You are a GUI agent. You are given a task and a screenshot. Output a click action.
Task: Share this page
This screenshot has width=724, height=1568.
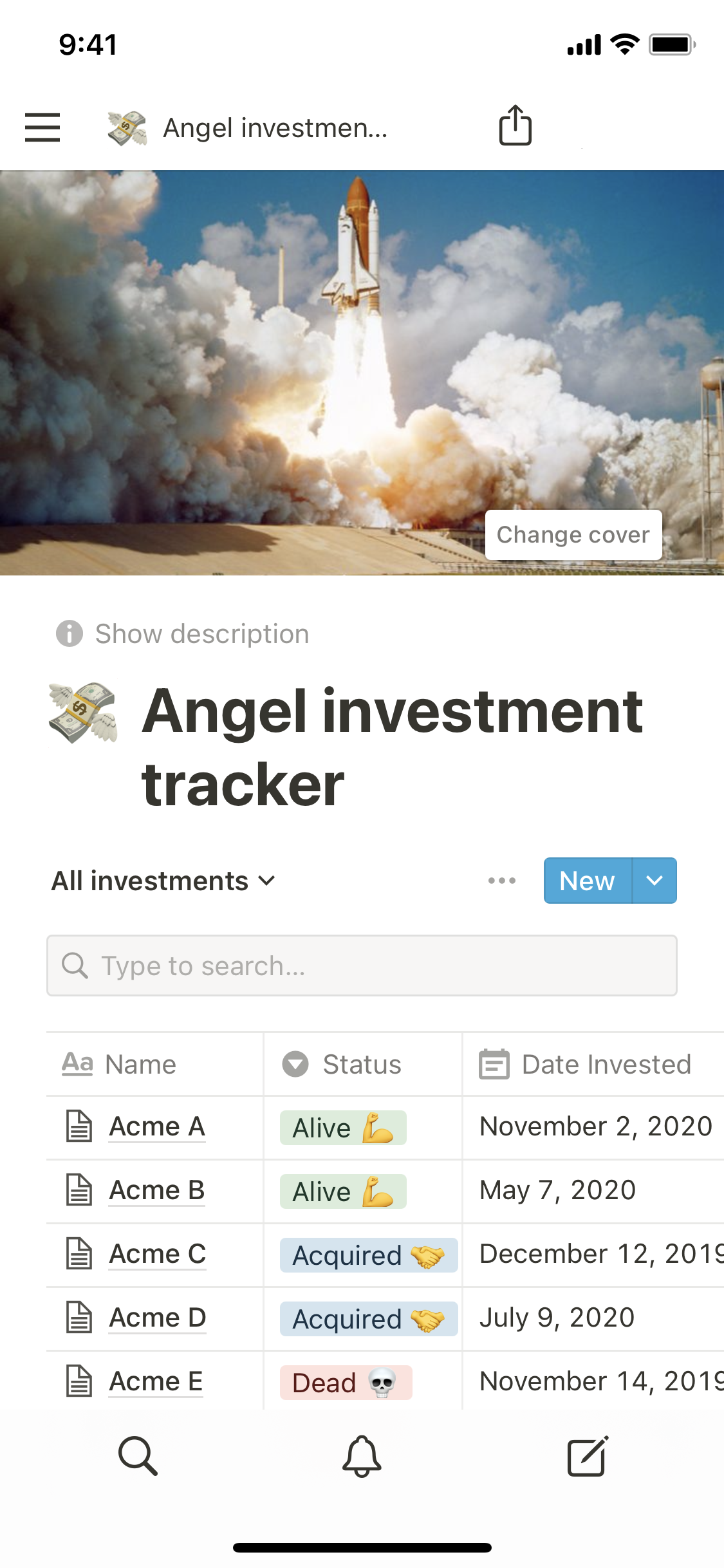point(515,126)
